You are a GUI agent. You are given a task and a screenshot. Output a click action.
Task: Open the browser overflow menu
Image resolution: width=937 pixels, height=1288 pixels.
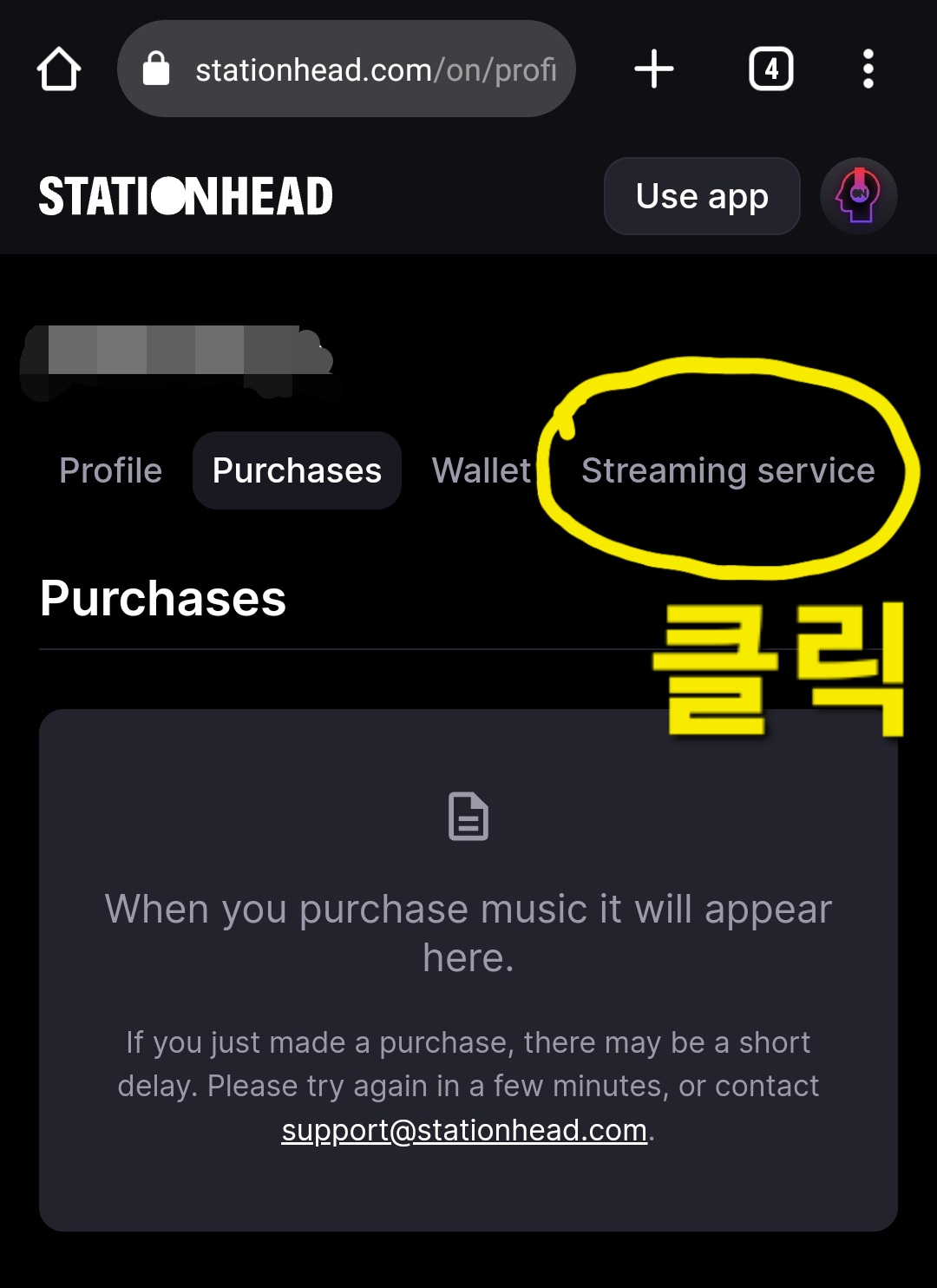(x=868, y=69)
